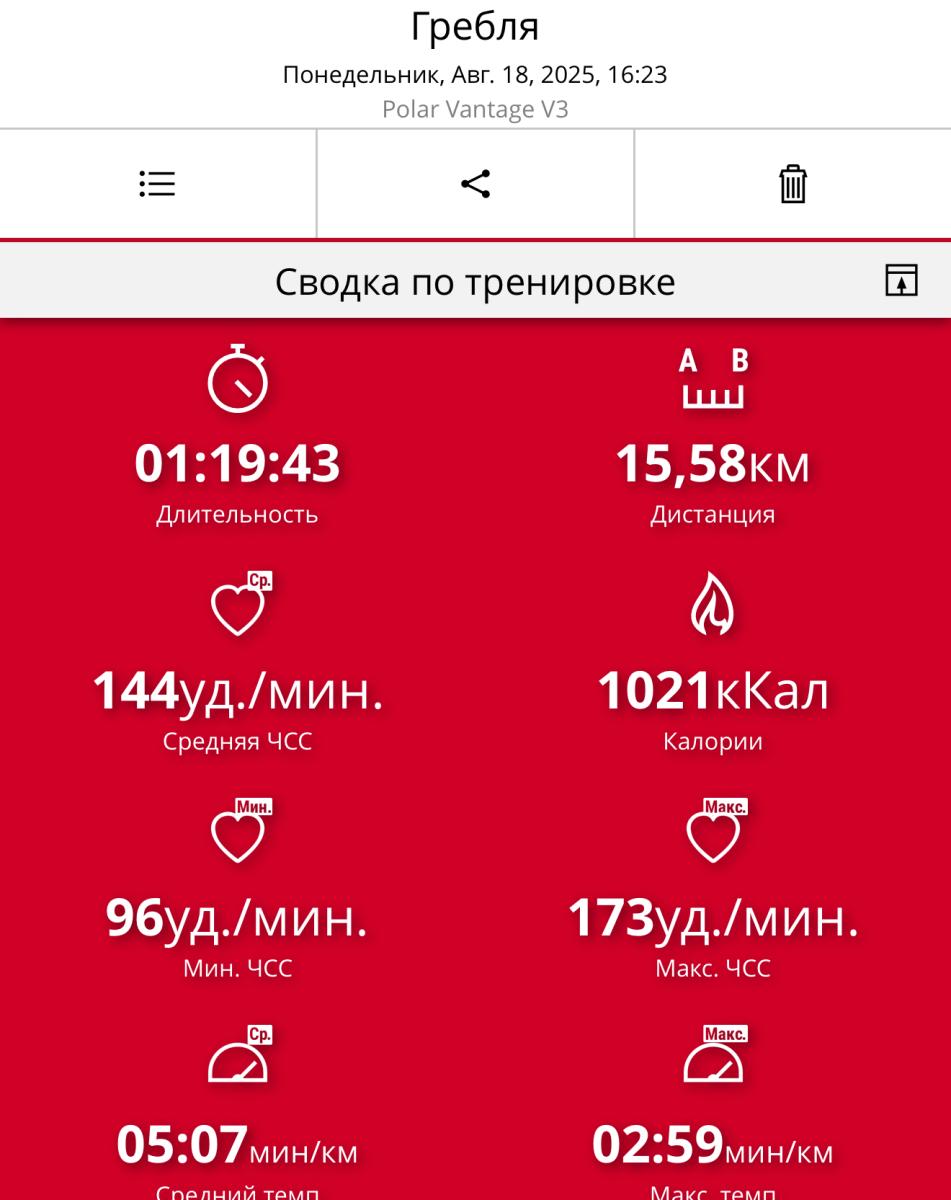Select the Гребля workout title

tap(475, 27)
